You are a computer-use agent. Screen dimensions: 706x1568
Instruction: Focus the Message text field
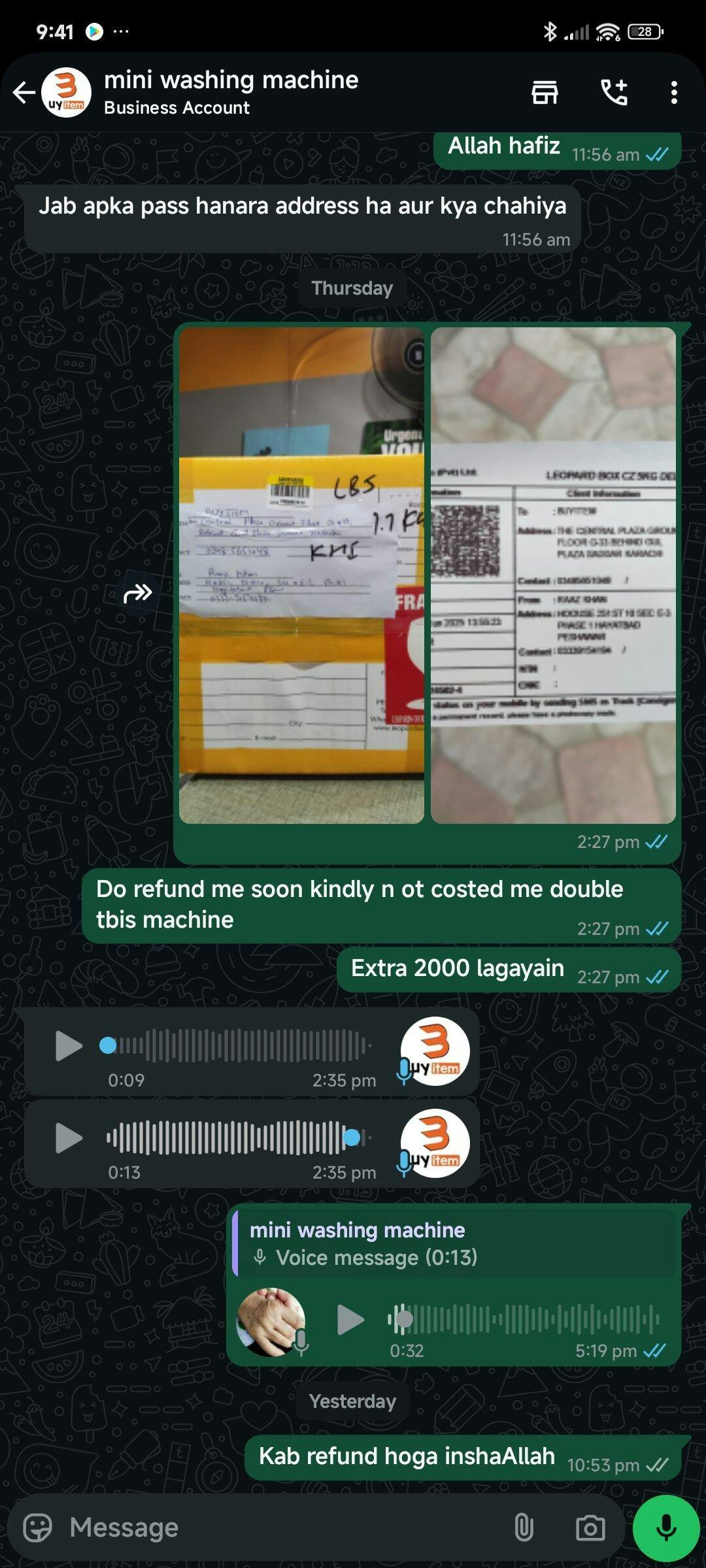[281, 1527]
